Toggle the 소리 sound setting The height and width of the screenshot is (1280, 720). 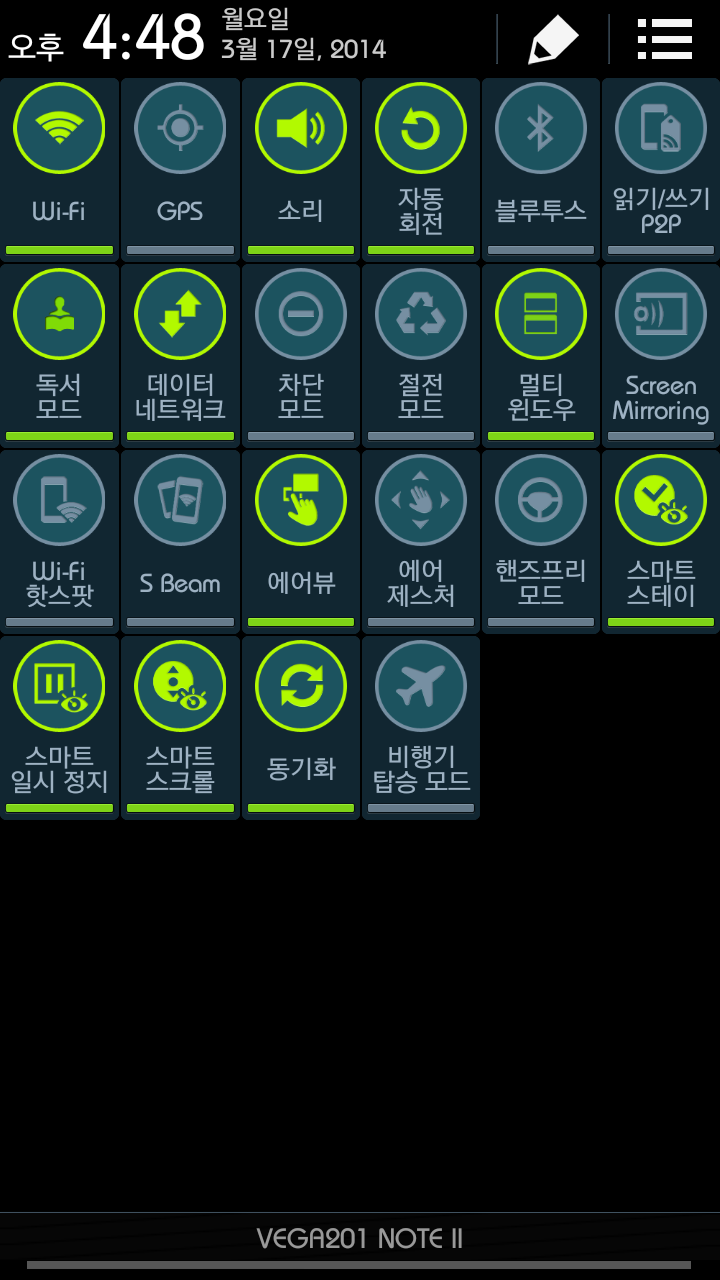pyautogui.click(x=300, y=128)
